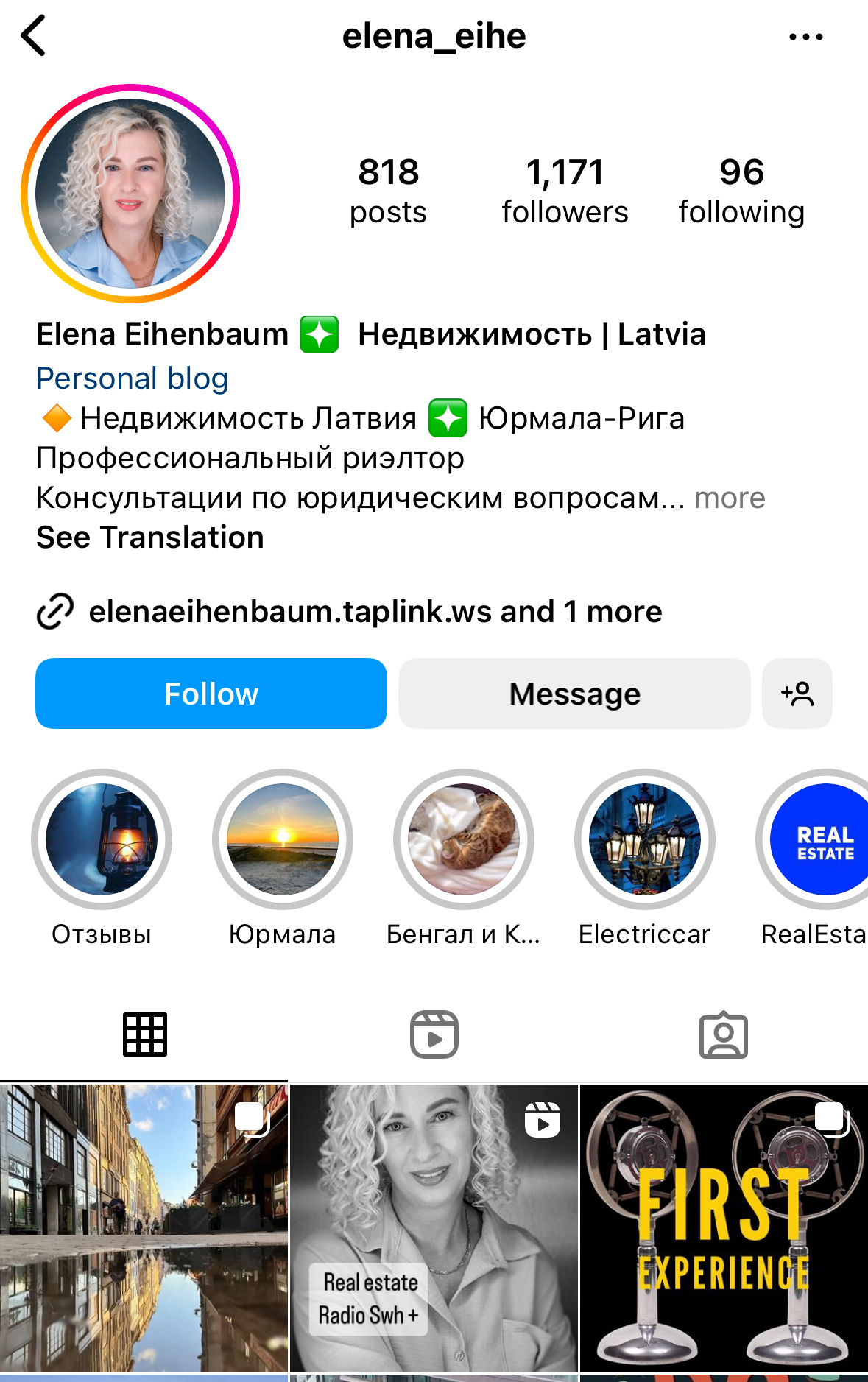Show suggested accounts via add-person icon
This screenshot has height=1382, width=868.
(797, 694)
